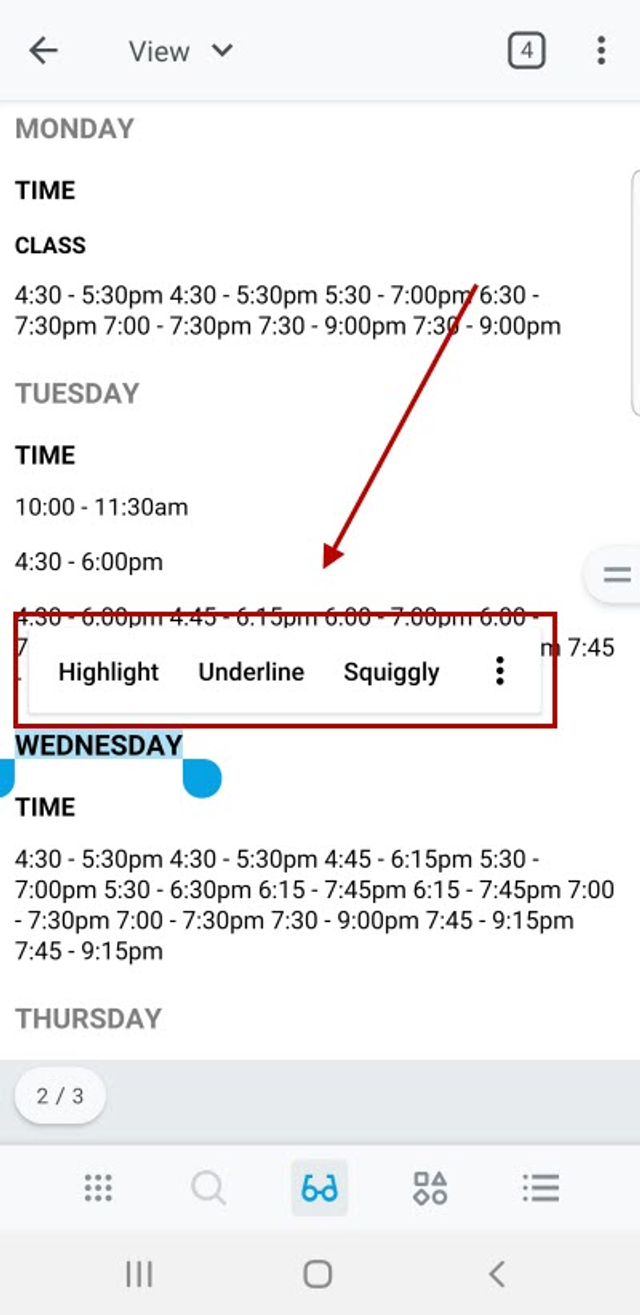Apply Squiggly annotation to selection
640x1315 pixels.
point(391,672)
